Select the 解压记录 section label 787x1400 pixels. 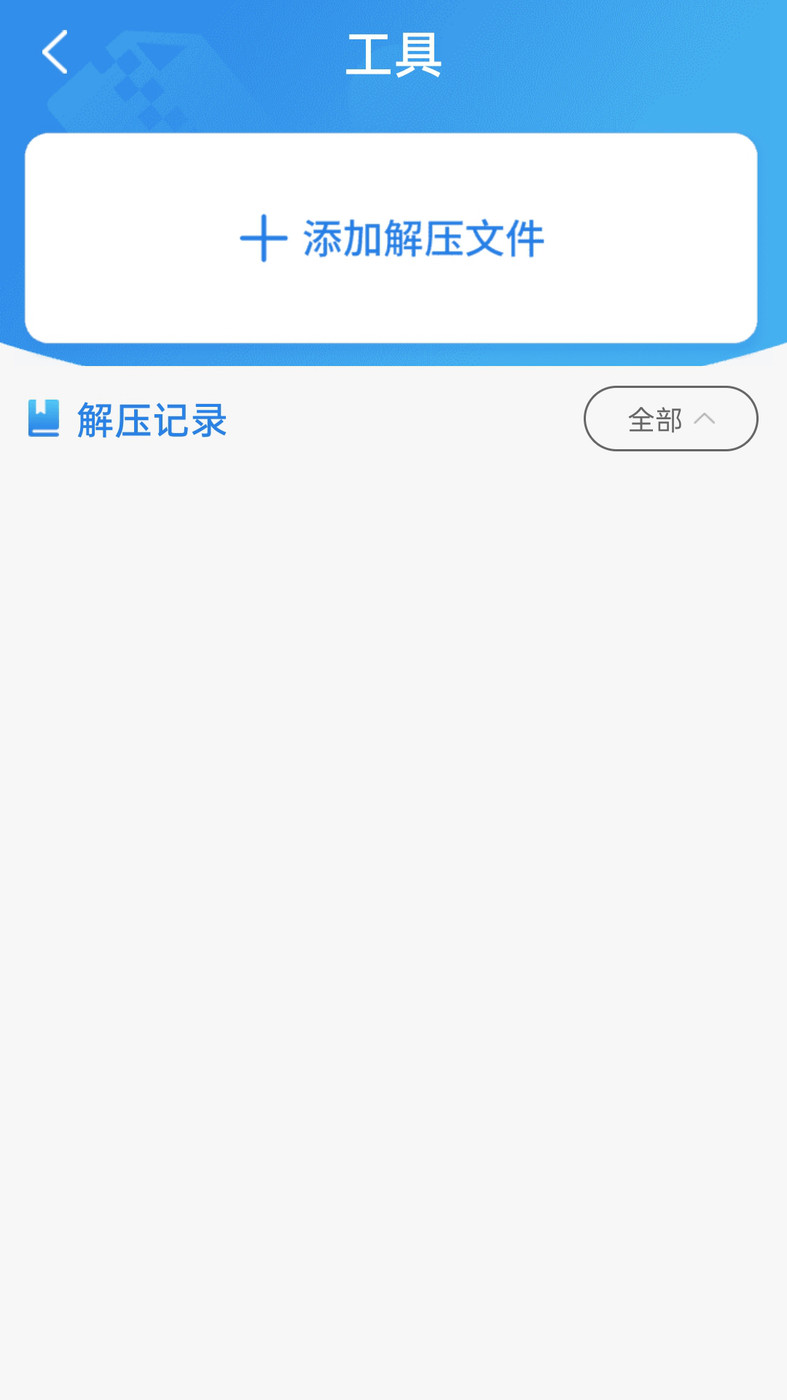(151, 421)
